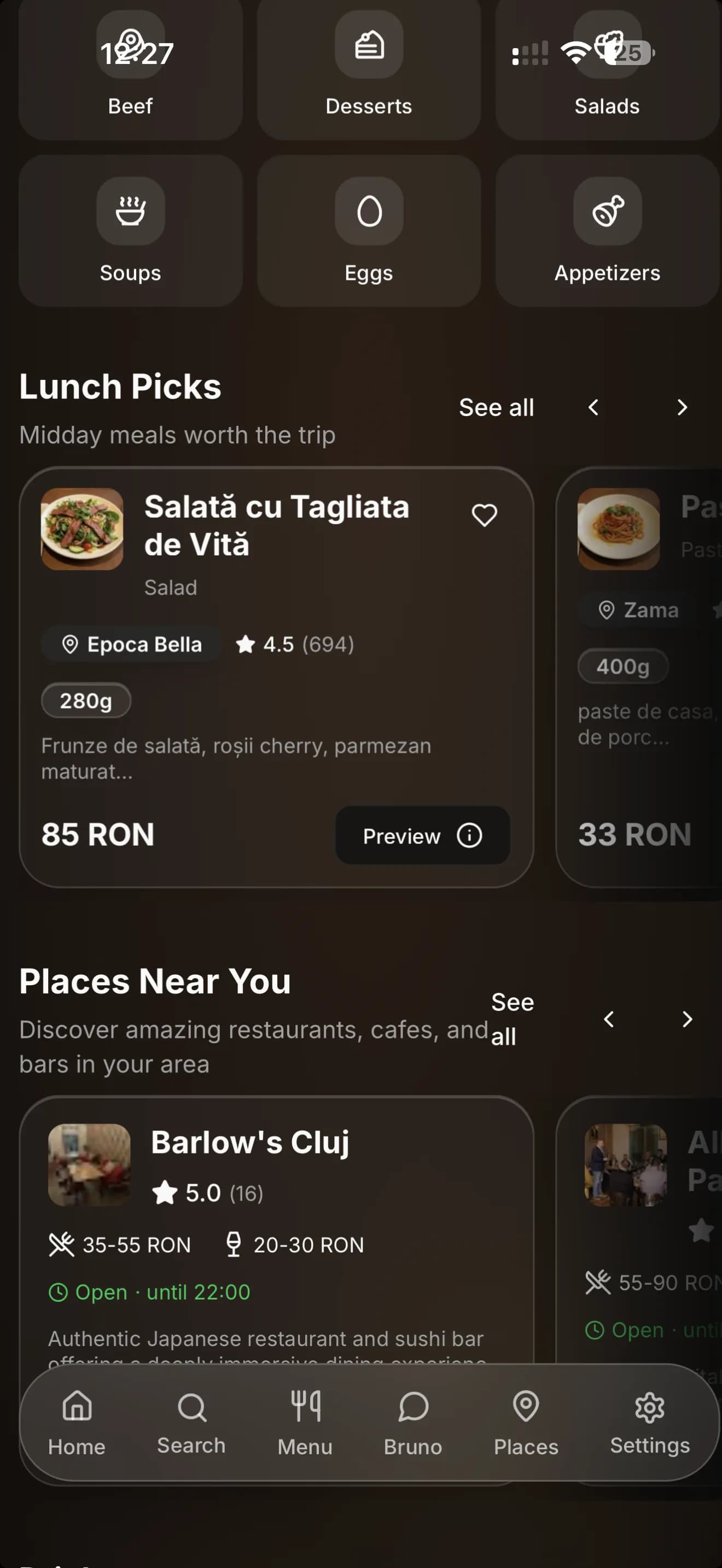The height and width of the screenshot is (1568, 722).
Task: Open Places map pin icon
Action: 526,1407
